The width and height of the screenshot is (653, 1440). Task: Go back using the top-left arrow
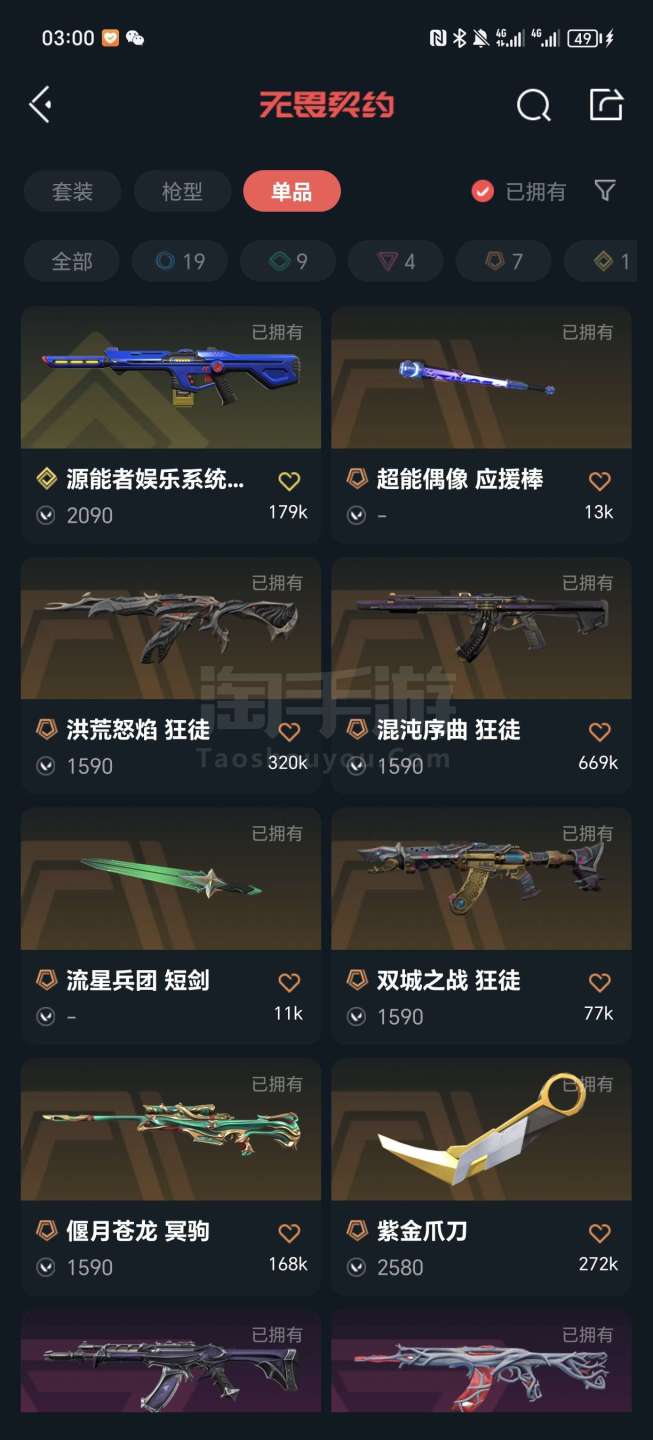(x=40, y=104)
